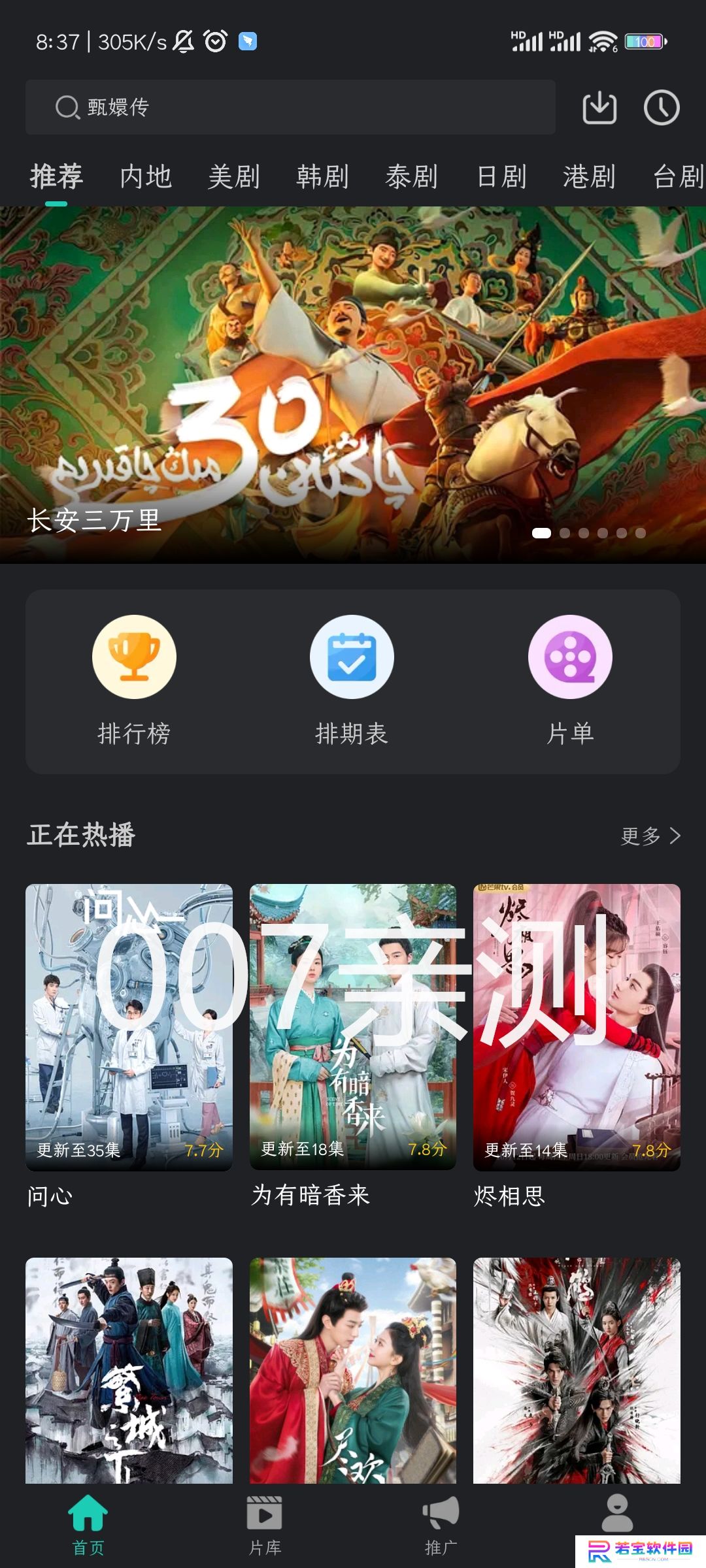
Task: Open the downloads icon
Action: pyautogui.click(x=599, y=107)
